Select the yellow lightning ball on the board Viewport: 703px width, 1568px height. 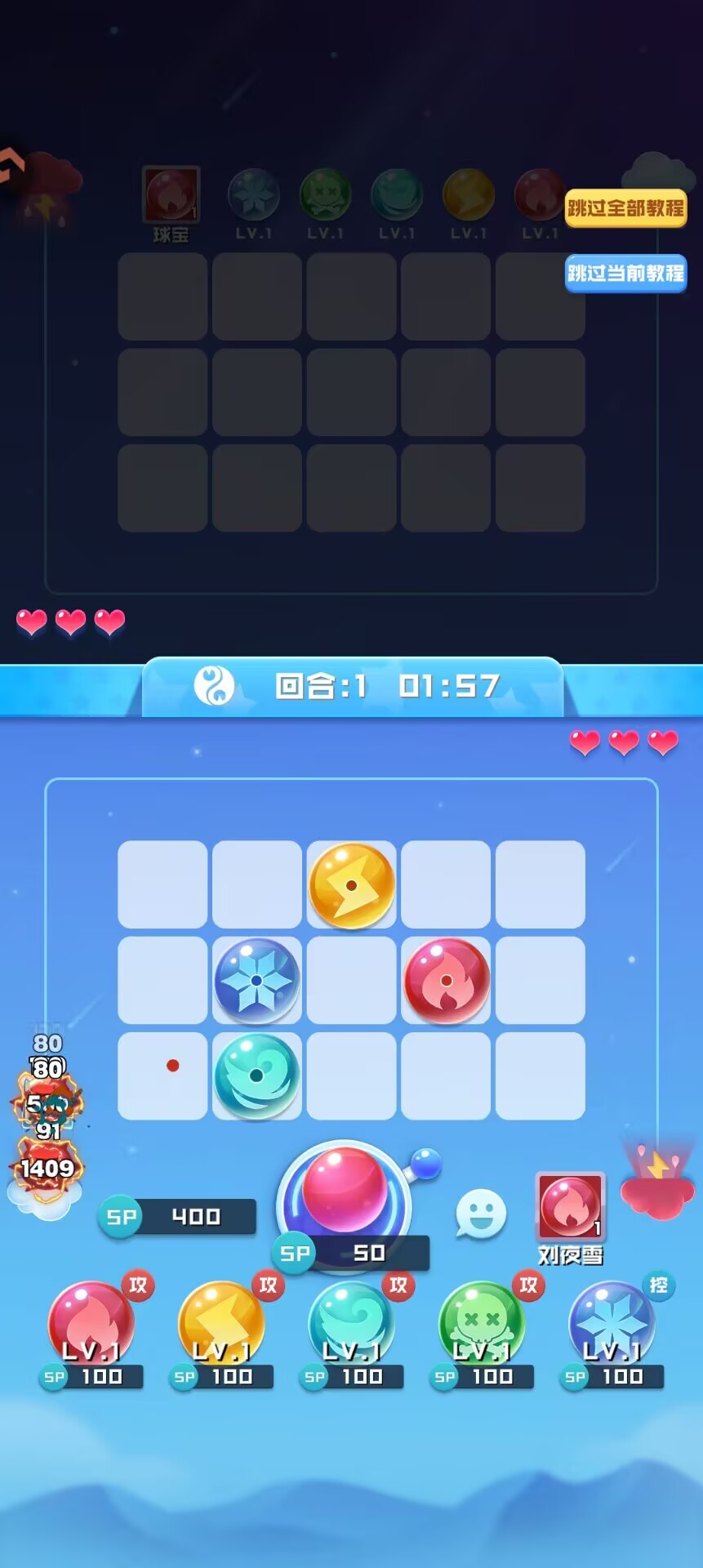coord(352,885)
